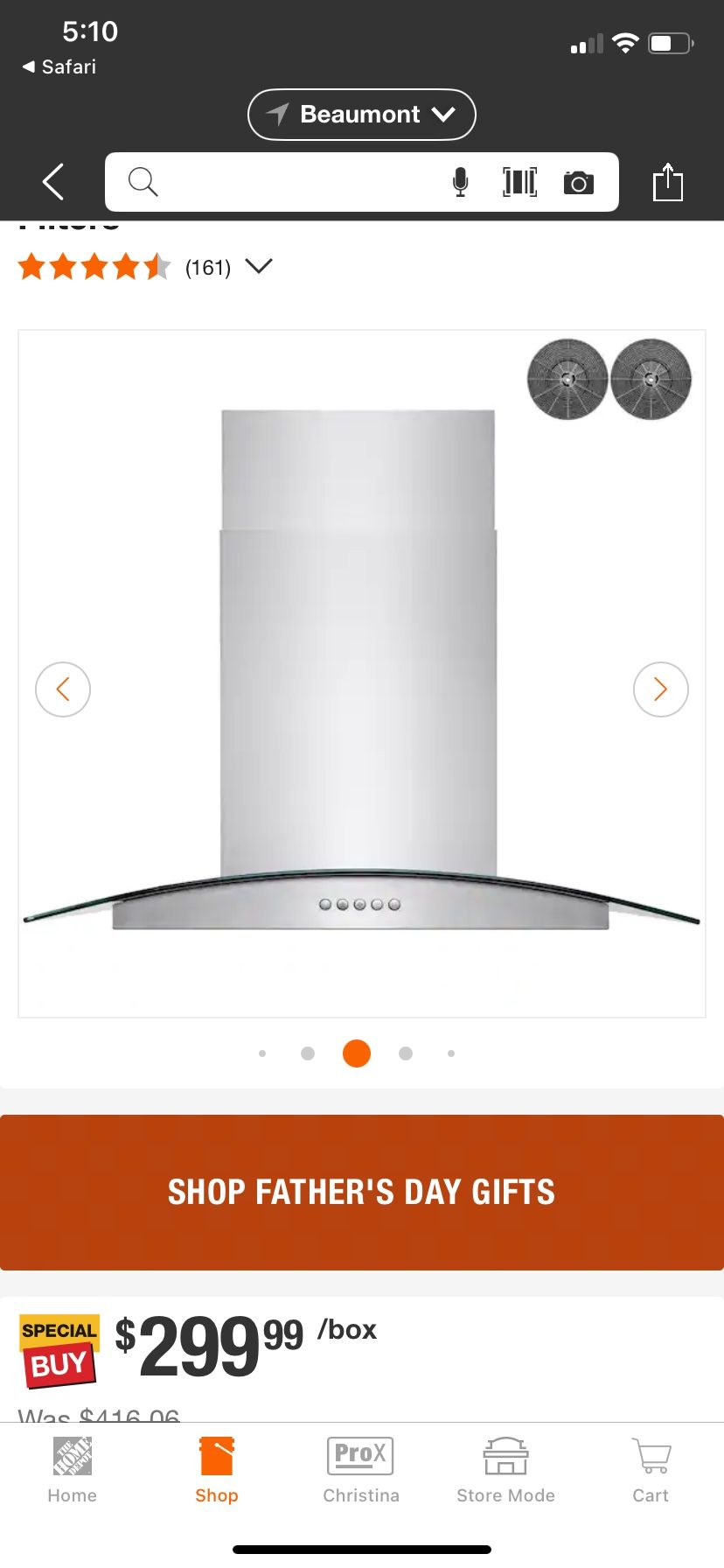Switch to the Shop tab

(x=217, y=1471)
